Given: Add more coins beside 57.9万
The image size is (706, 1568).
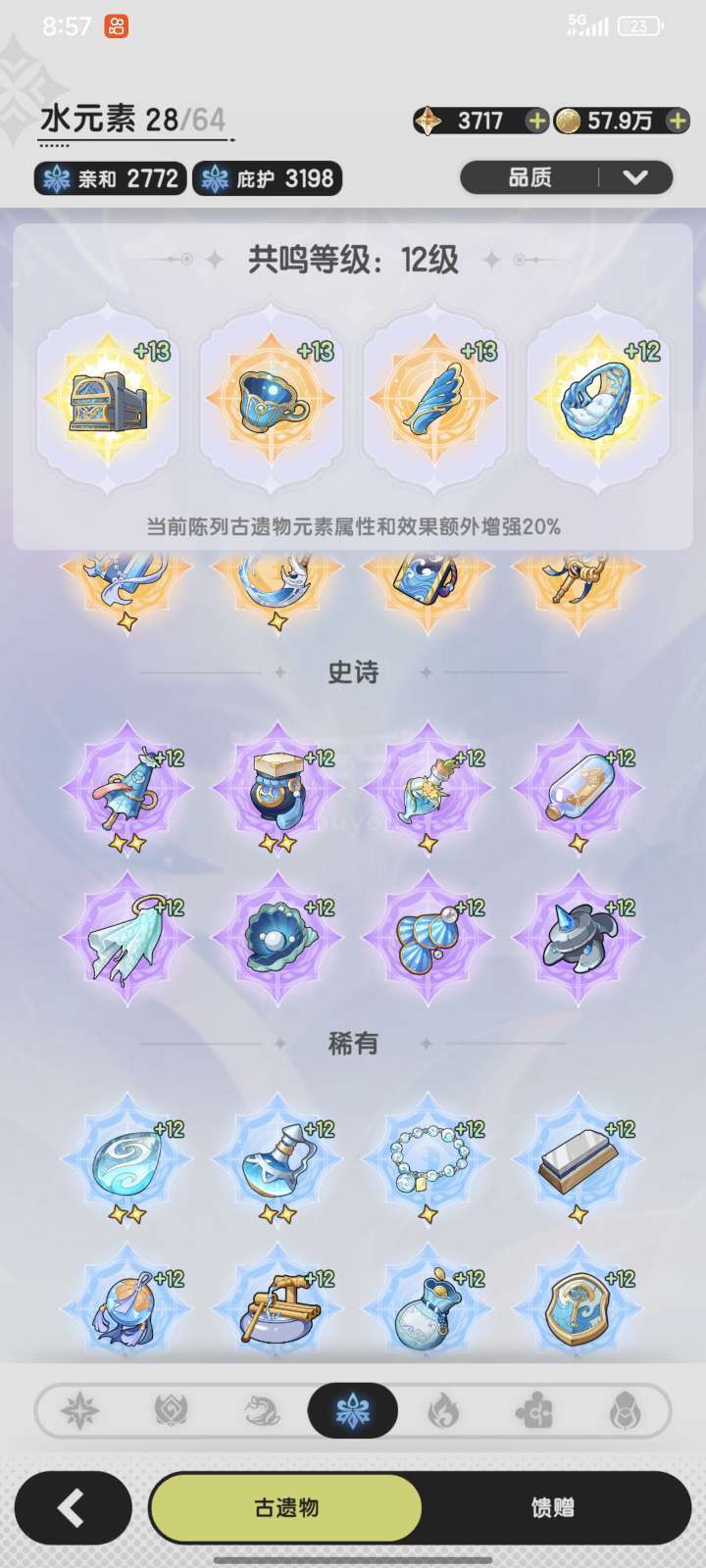Looking at the screenshot, I should click(x=677, y=121).
